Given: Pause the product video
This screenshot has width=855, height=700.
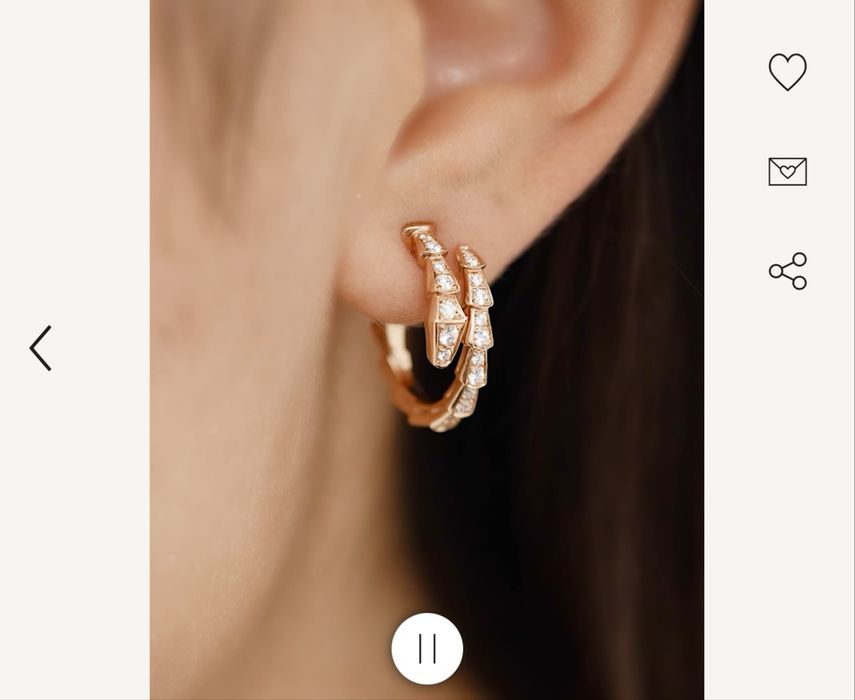Looking at the screenshot, I should 427,648.
